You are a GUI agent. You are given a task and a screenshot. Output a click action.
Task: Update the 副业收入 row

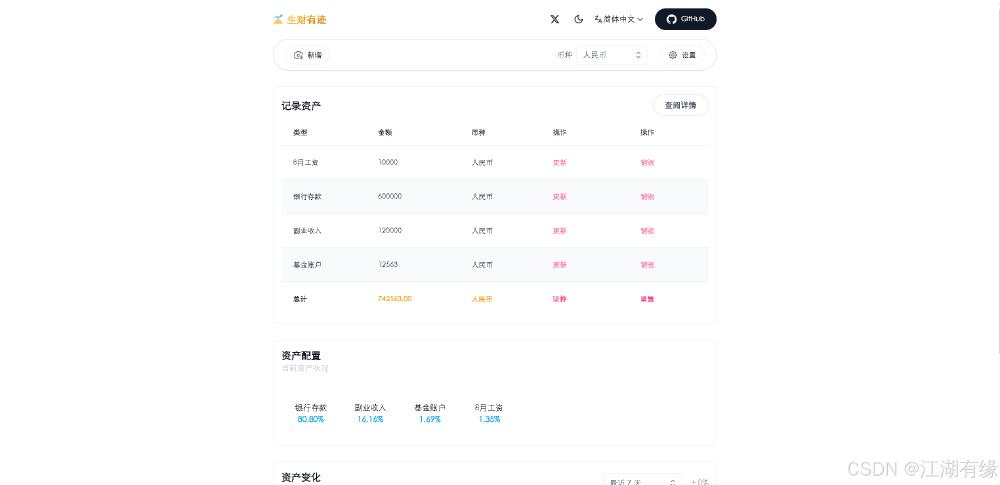(559, 230)
